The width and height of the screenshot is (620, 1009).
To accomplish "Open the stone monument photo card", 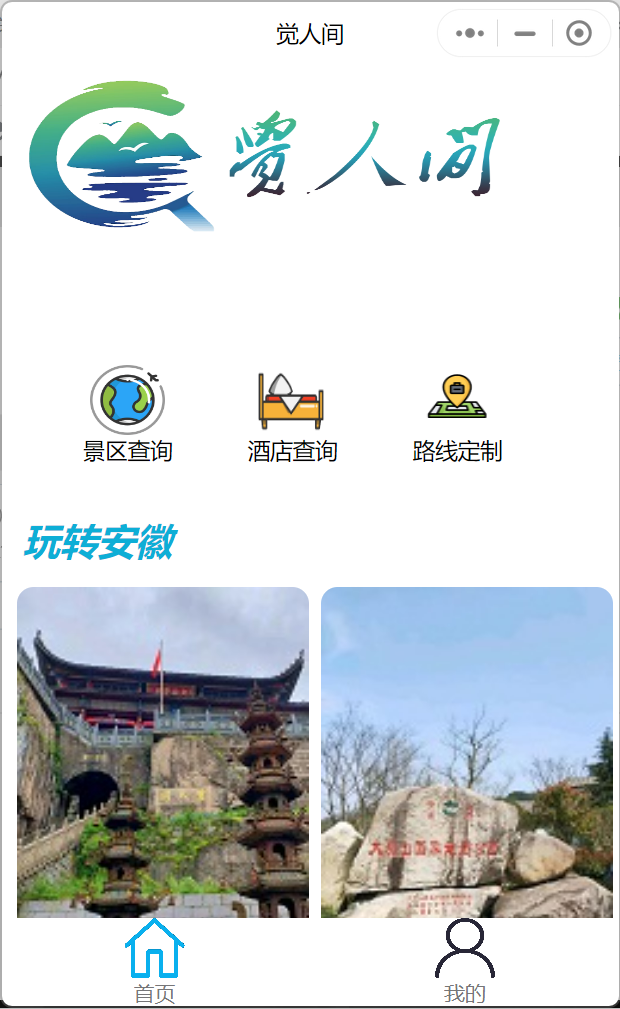I will pyautogui.click(x=467, y=750).
